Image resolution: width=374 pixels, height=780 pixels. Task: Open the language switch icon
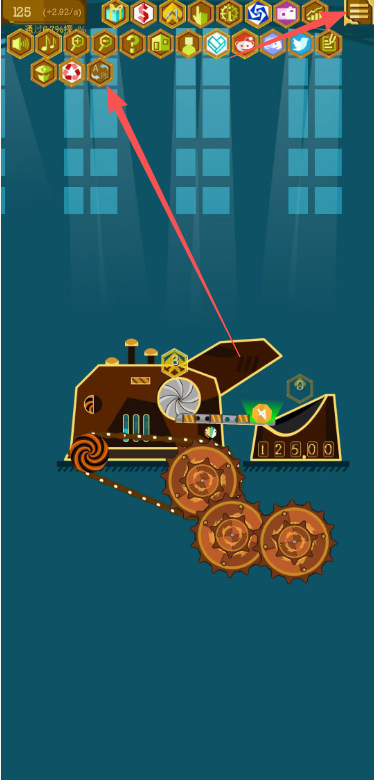(100, 73)
